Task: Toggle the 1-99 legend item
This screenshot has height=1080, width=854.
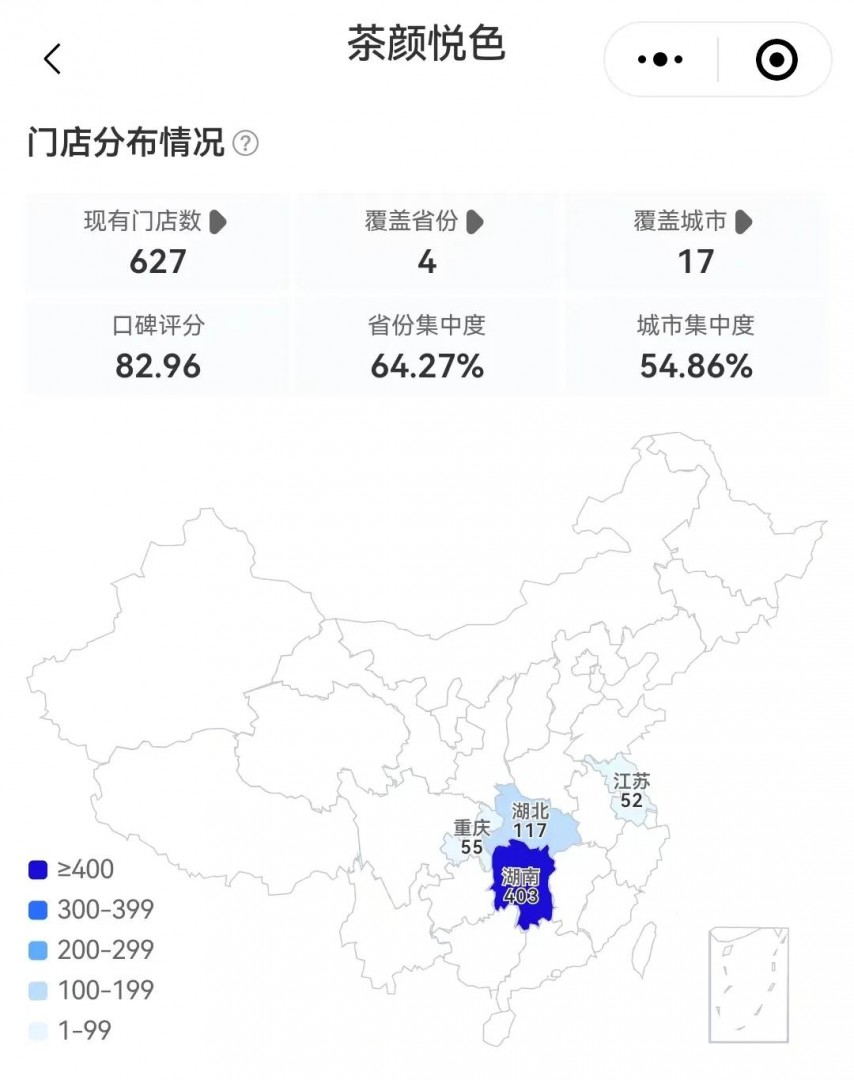Action: [x=70, y=1030]
